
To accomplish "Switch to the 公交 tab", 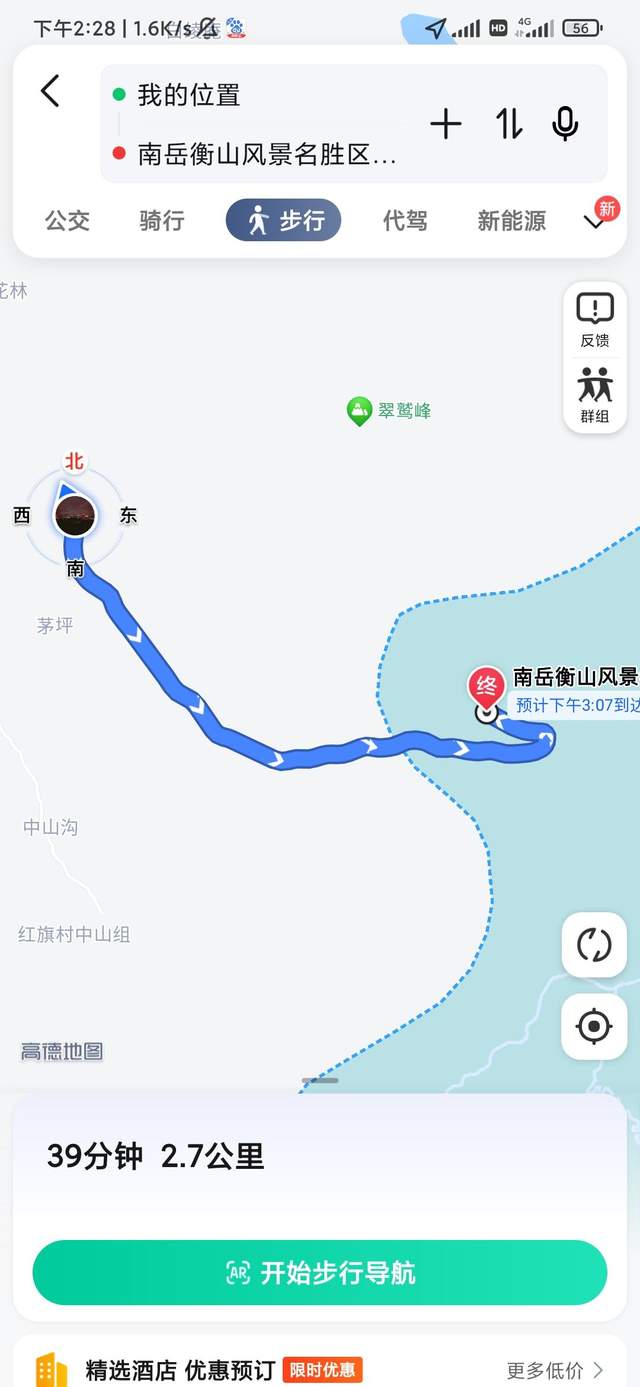I will 67,221.
